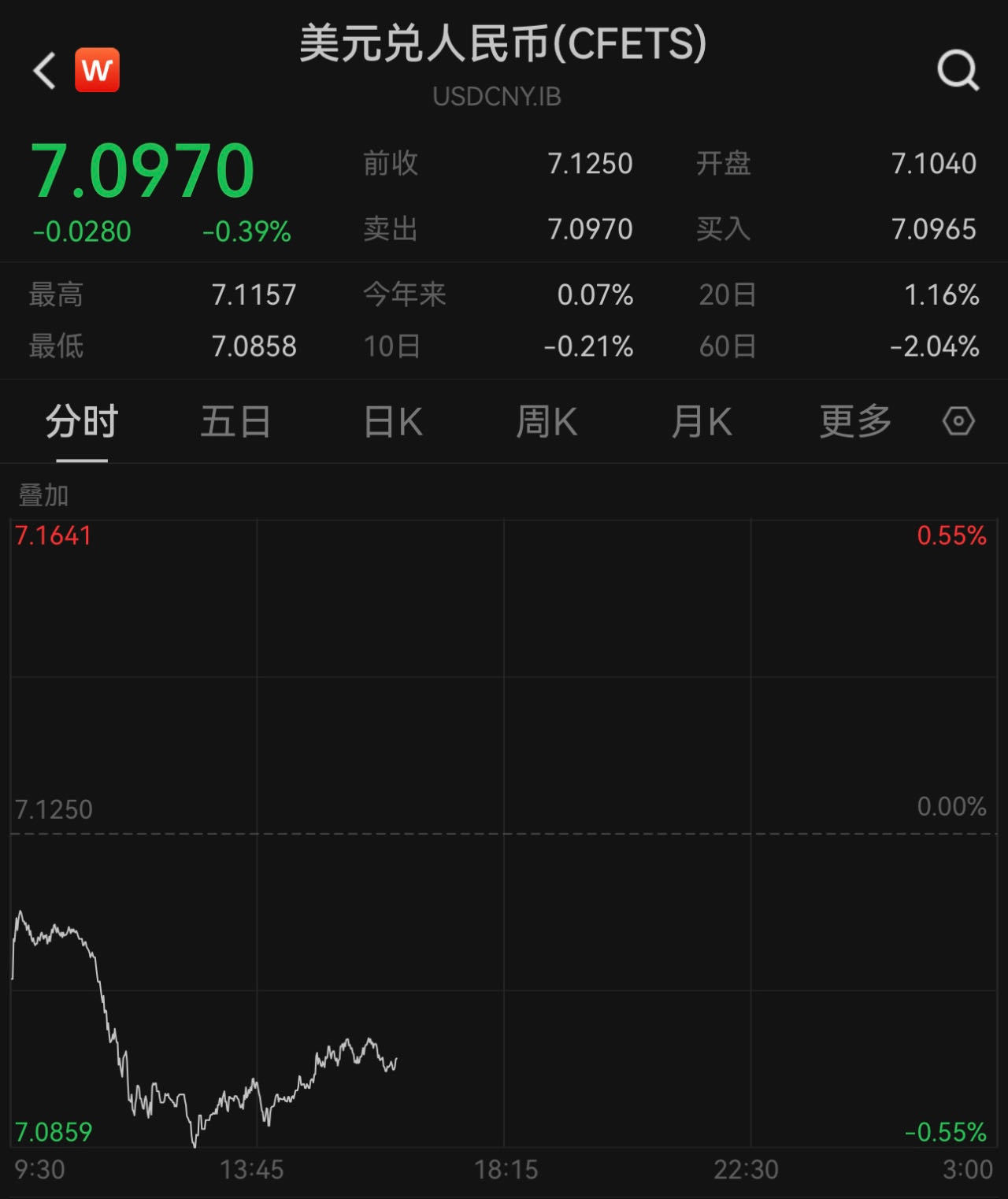Screen dimensions: 1008x1199
Task: Open the red W app icon
Action: coord(97,71)
